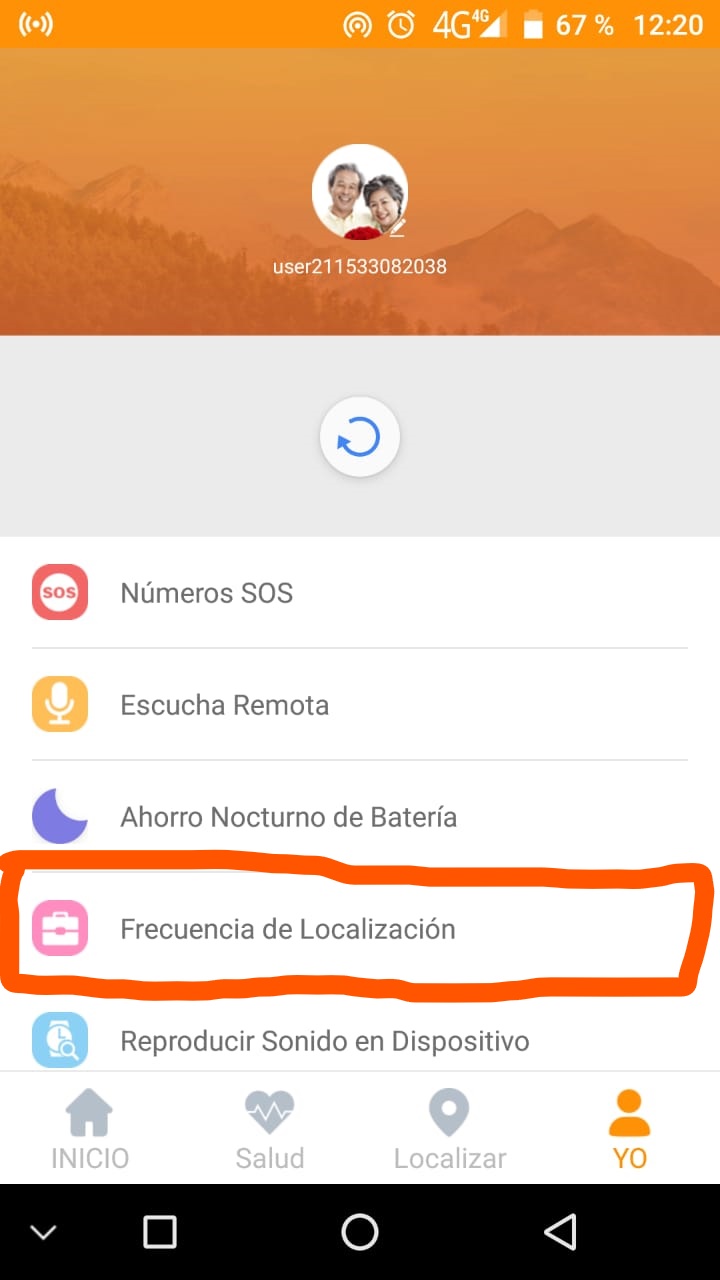
Task: Open Números SOS settings
Action: click(360, 592)
